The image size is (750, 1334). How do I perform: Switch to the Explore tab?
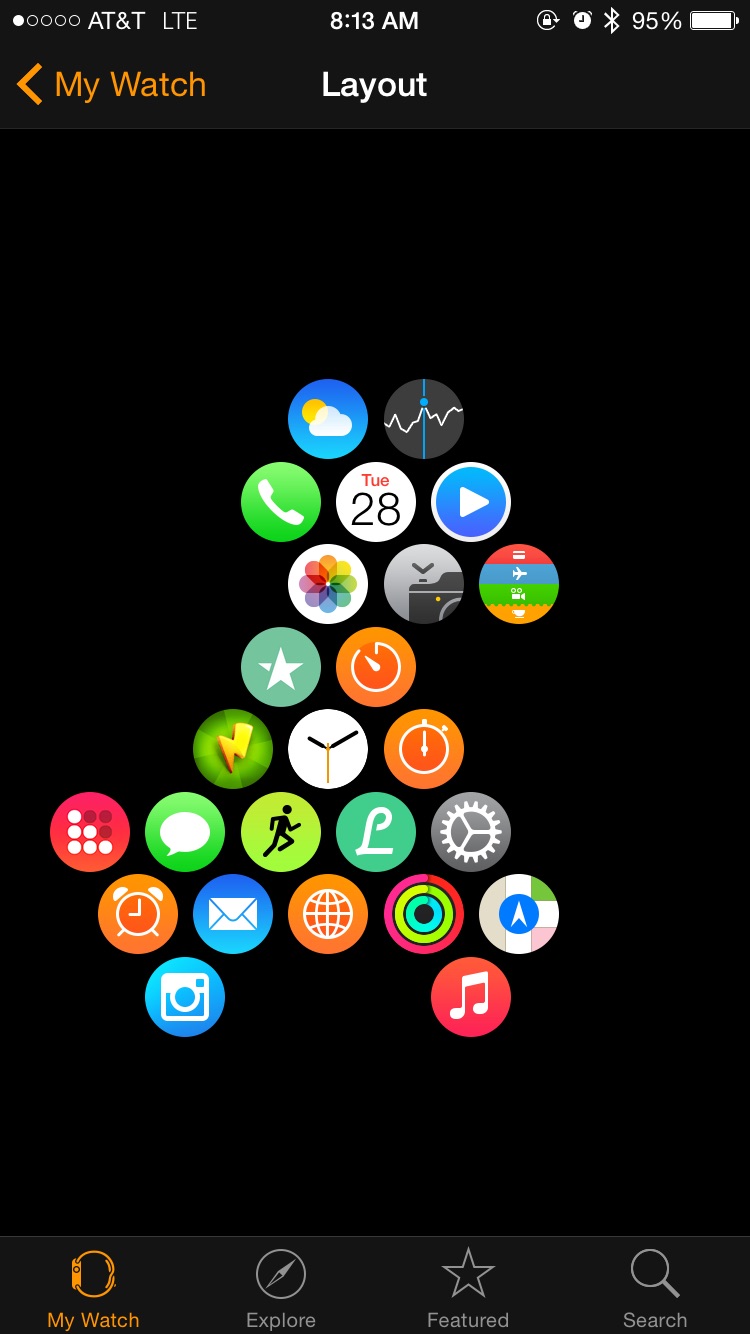tap(281, 1289)
